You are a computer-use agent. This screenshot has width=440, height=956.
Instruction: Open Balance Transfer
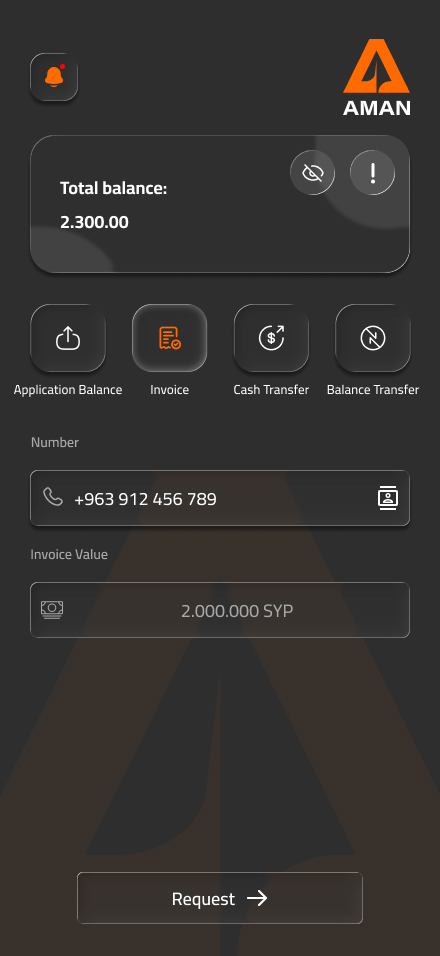coord(373,338)
